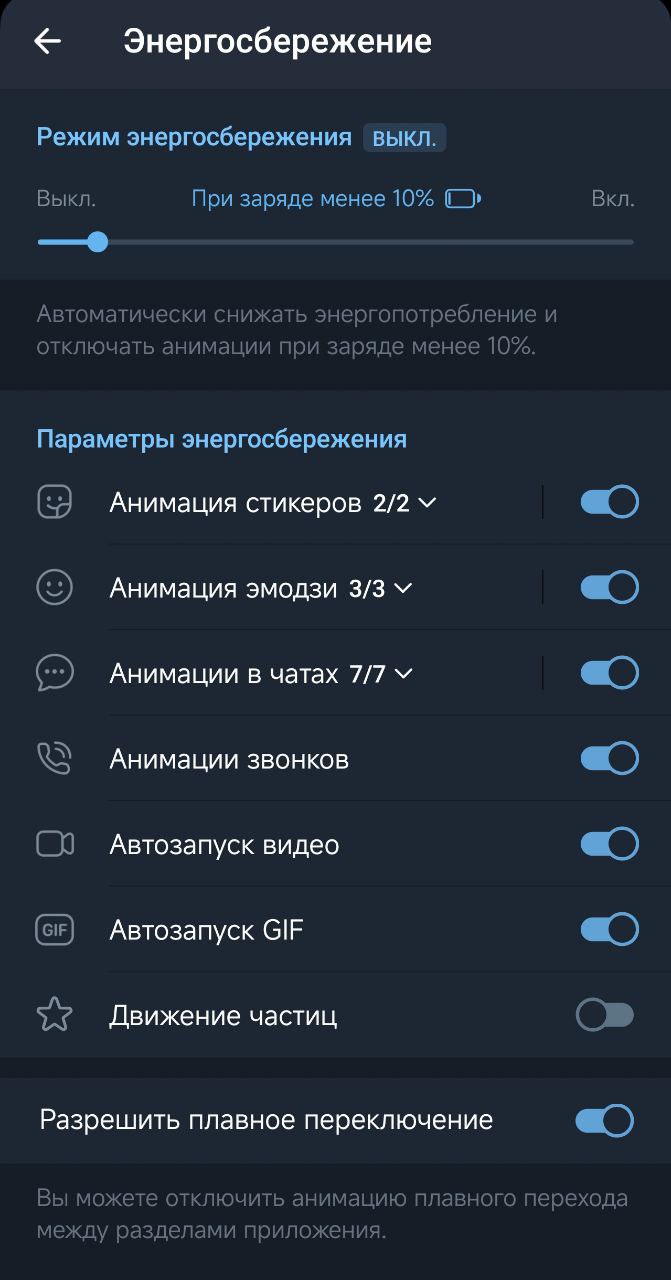Tap the power saving mode slider track
Viewport: 671px width, 1280px height.
335,242
